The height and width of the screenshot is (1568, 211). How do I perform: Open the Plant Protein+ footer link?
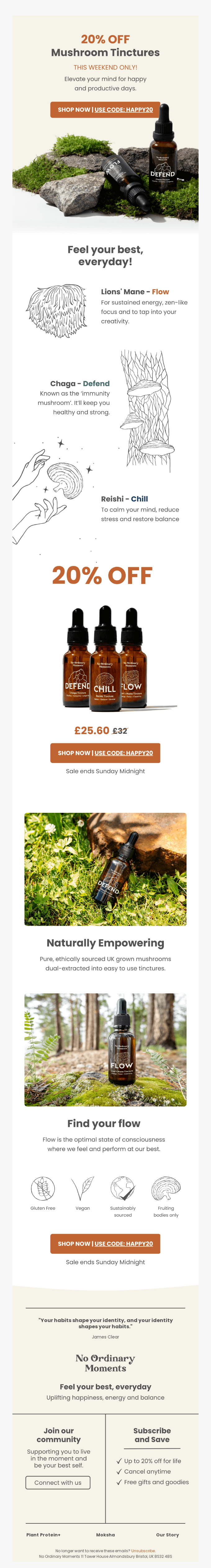[43, 1535]
